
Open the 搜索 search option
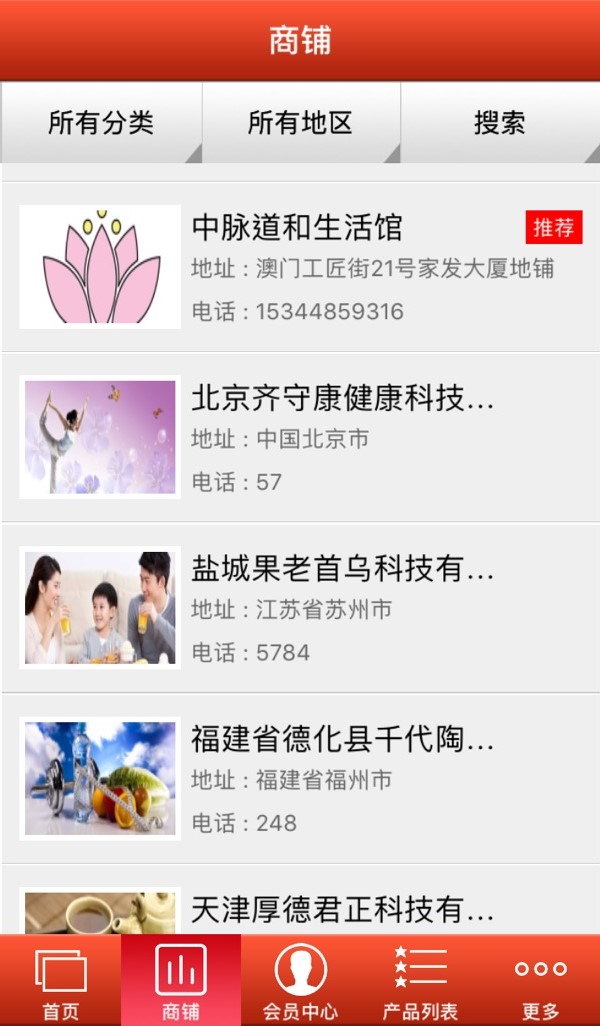[x=500, y=123]
